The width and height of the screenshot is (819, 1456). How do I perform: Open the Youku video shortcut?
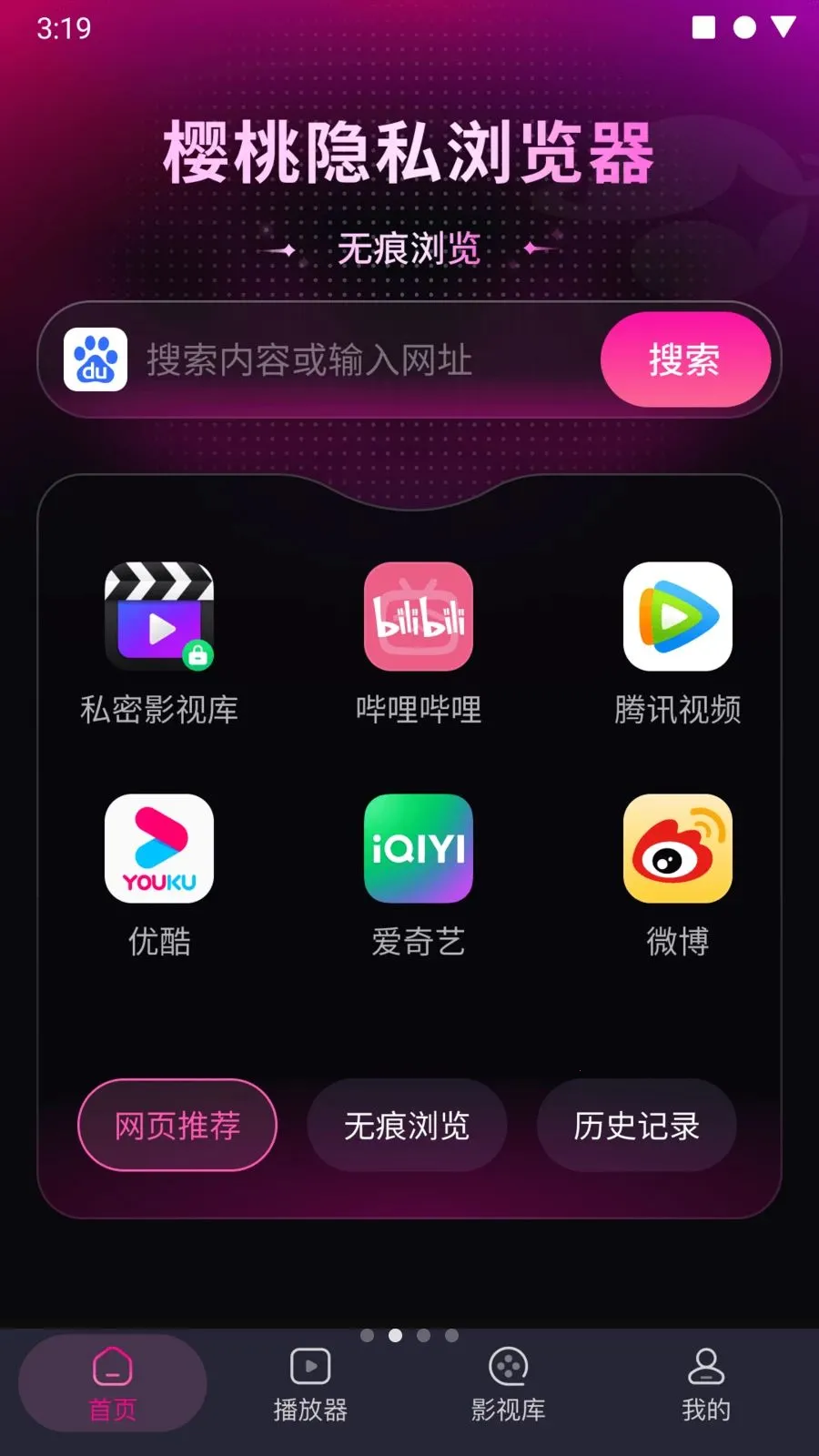tap(159, 849)
